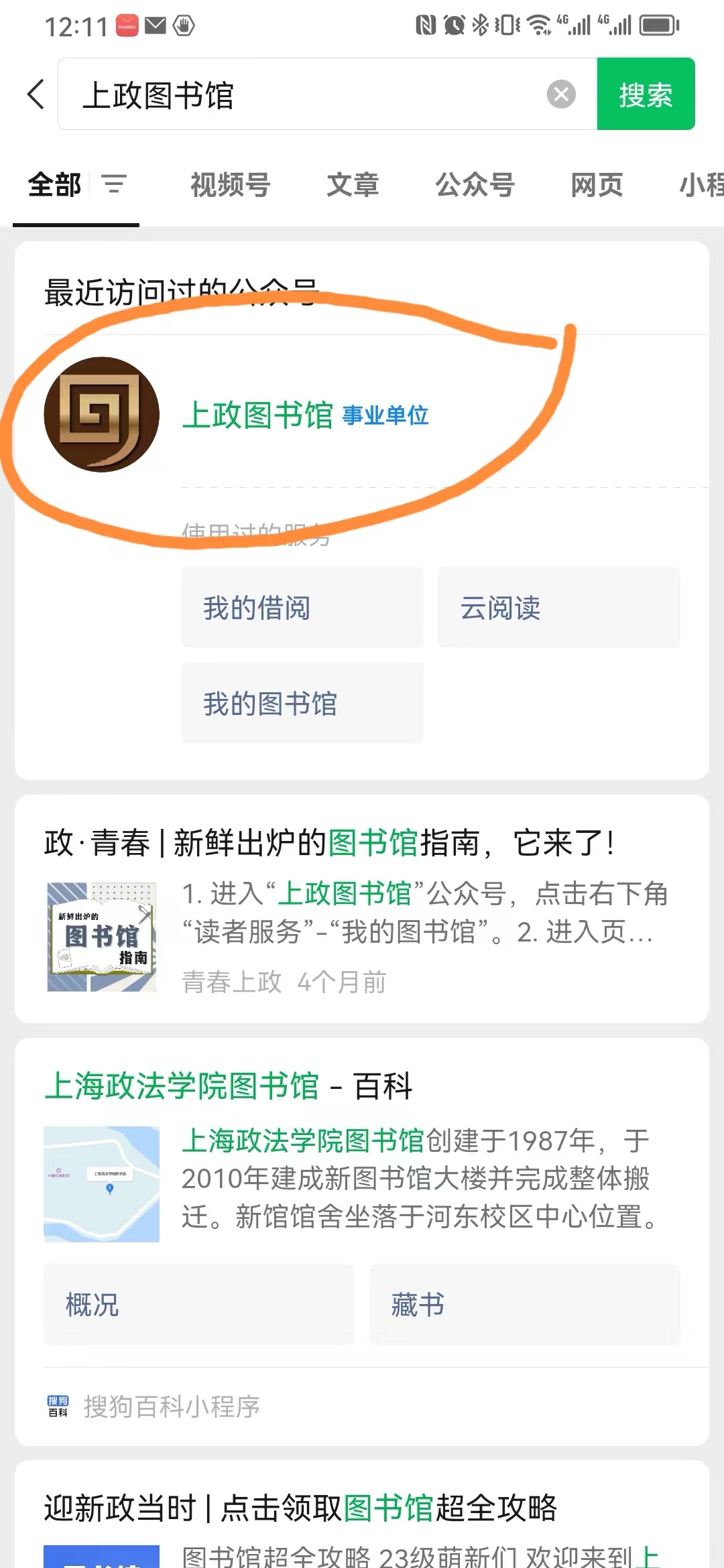This screenshot has width=724, height=1568.
Task: Open the 云阅读 service
Action: (x=558, y=608)
